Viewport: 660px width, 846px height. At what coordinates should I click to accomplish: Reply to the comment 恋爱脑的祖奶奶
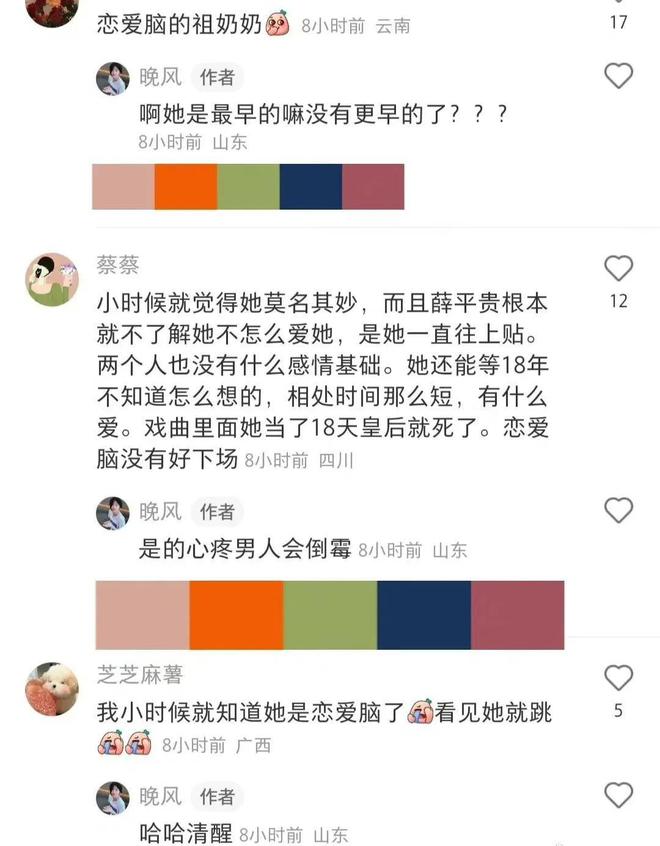(180, 24)
